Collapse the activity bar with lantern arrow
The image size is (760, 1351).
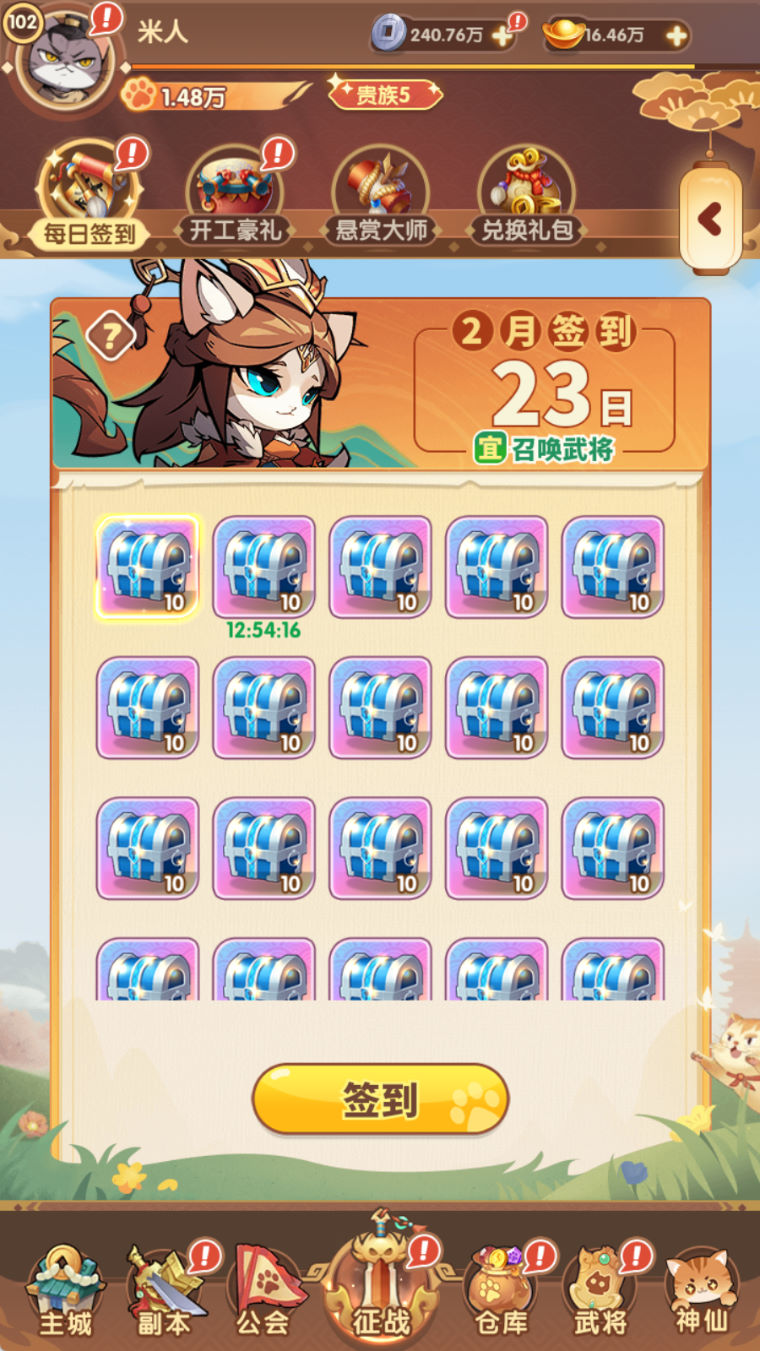(710, 218)
